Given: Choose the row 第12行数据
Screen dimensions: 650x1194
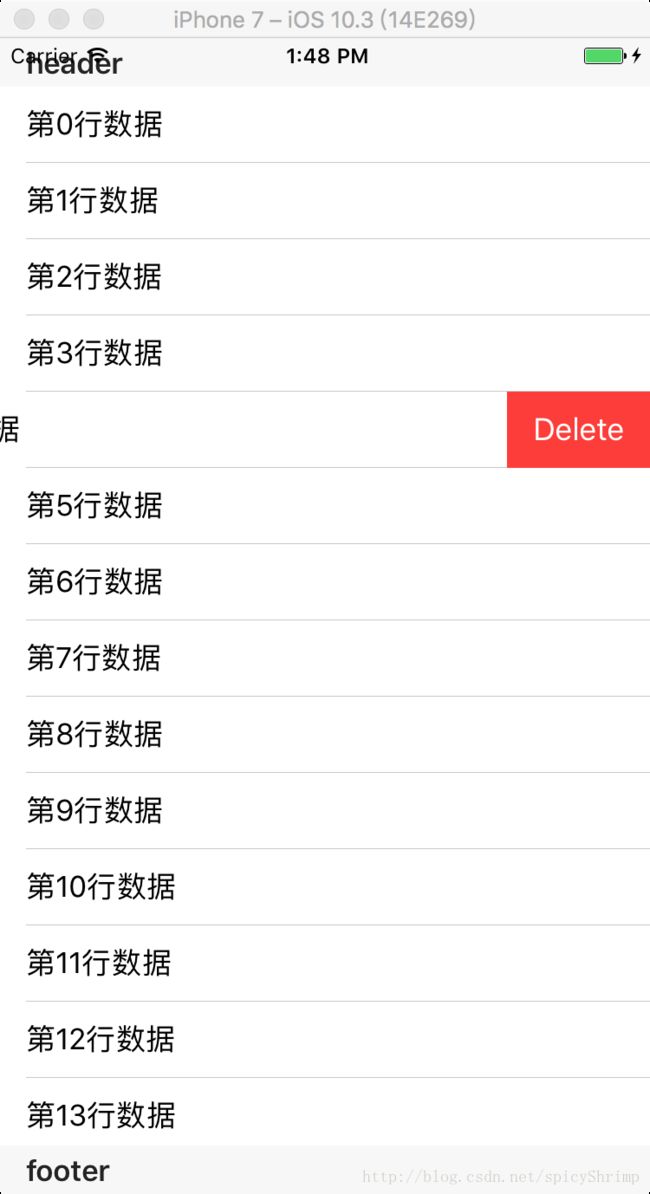Looking at the screenshot, I should [325, 1039].
